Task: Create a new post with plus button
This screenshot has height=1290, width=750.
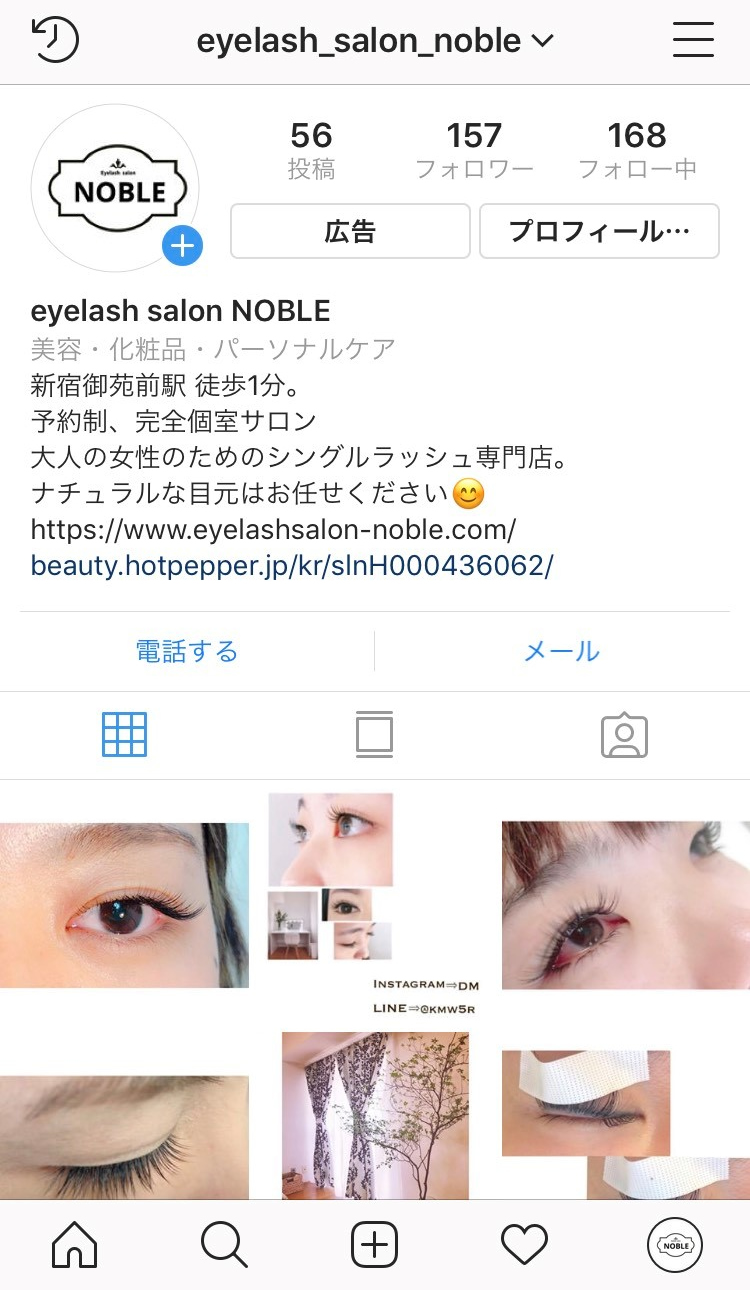Action: (x=375, y=1245)
